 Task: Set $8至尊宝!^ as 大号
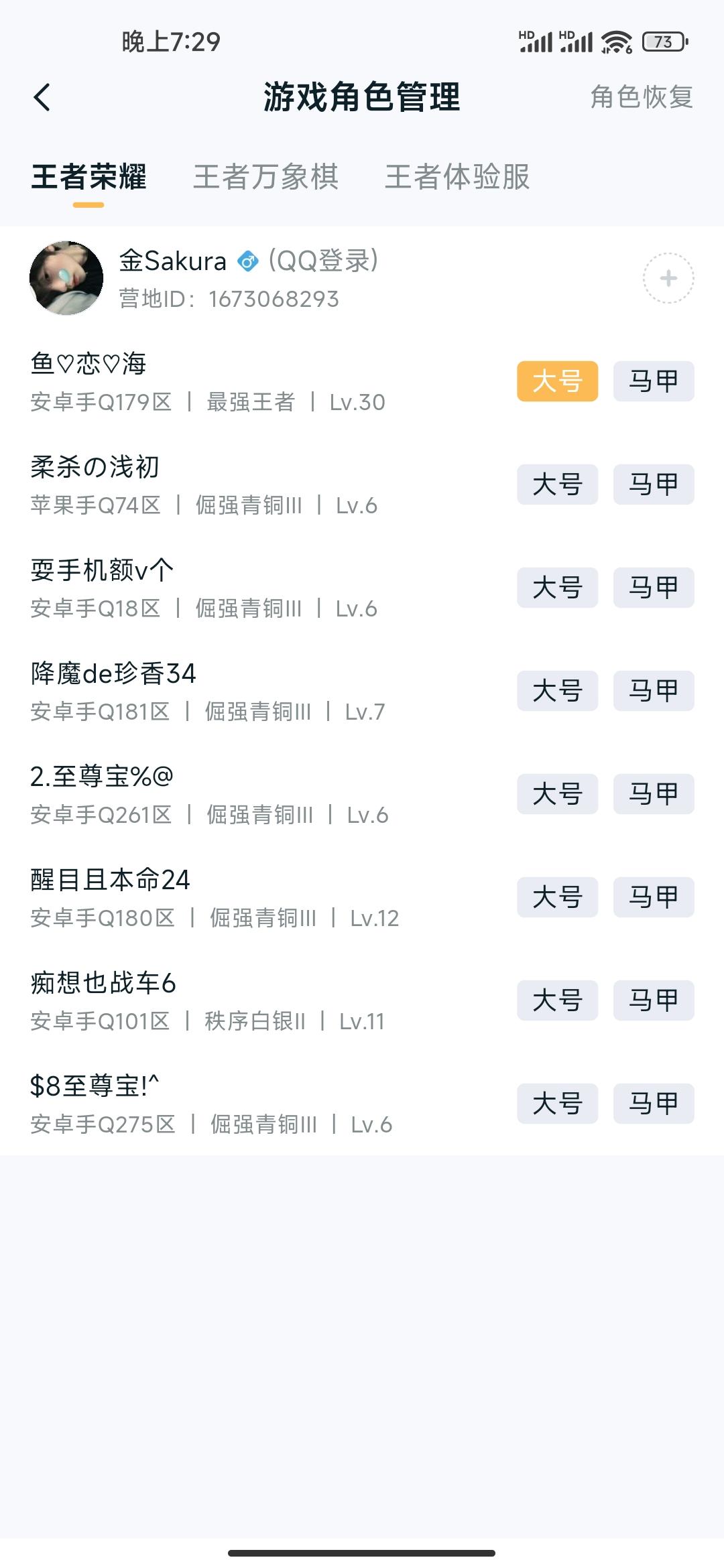pos(557,1104)
